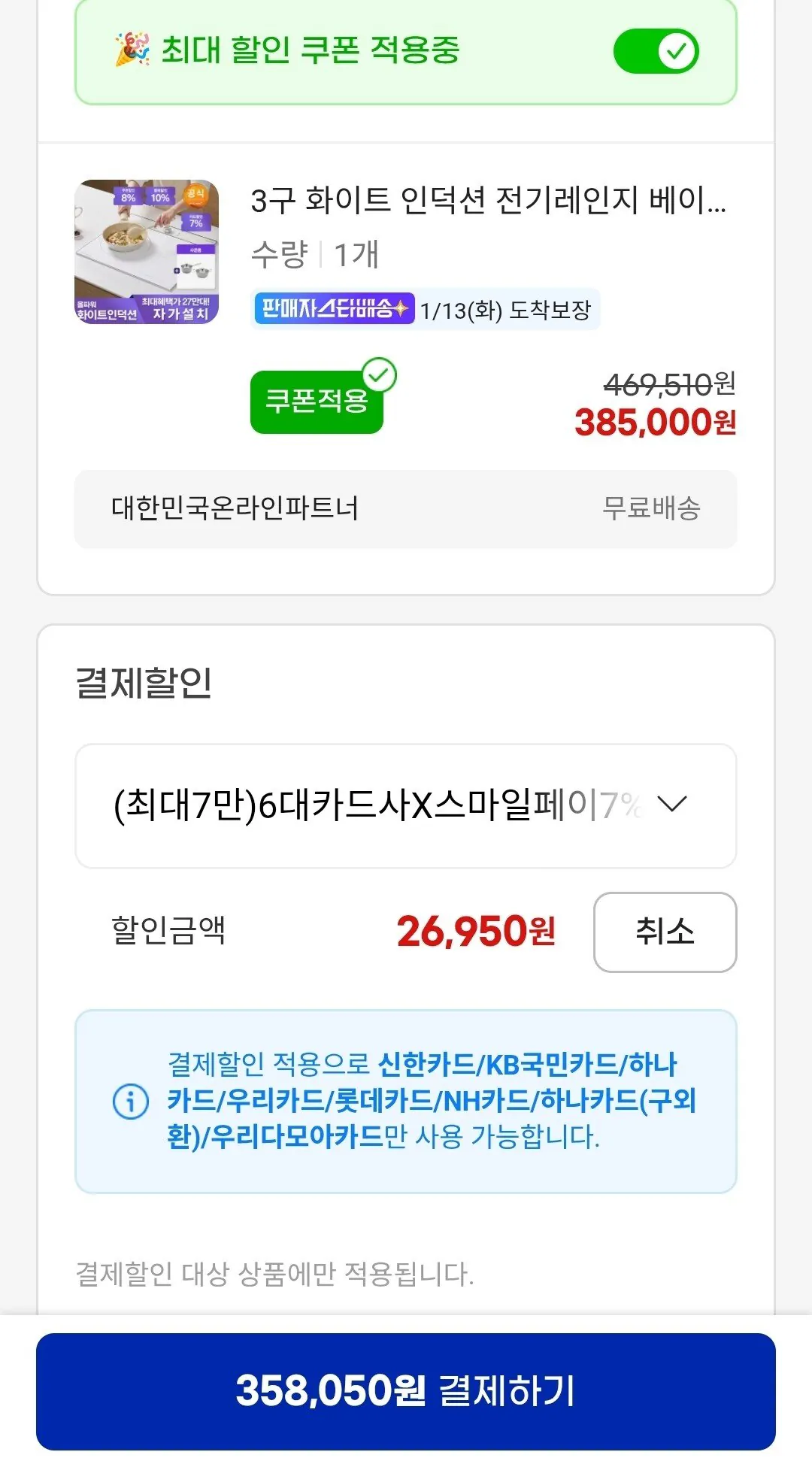Click the down chevron on card discount selector

tap(674, 803)
